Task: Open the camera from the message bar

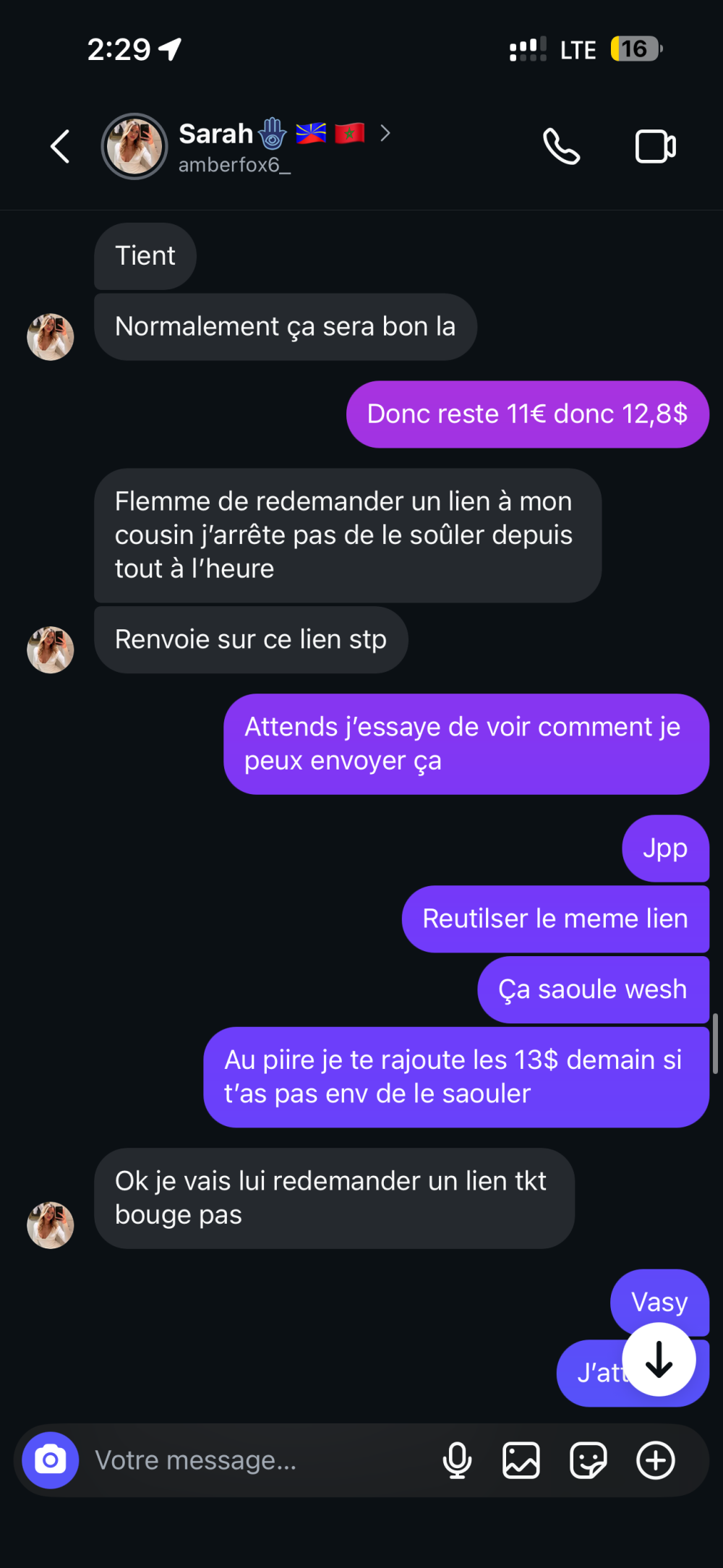Action: (51, 1460)
